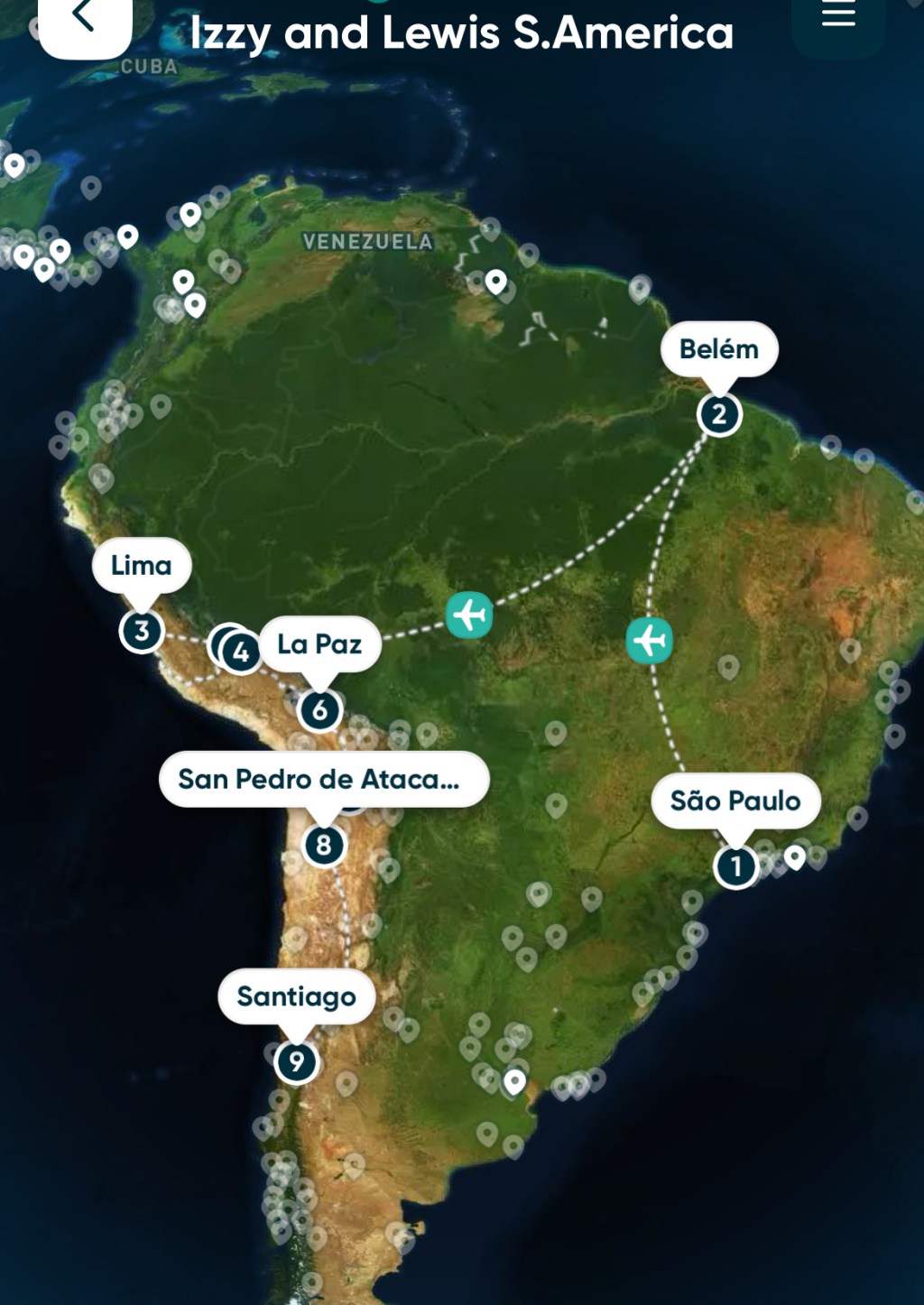Open the hamburger menu
The image size is (924, 1305).
[838, 18]
